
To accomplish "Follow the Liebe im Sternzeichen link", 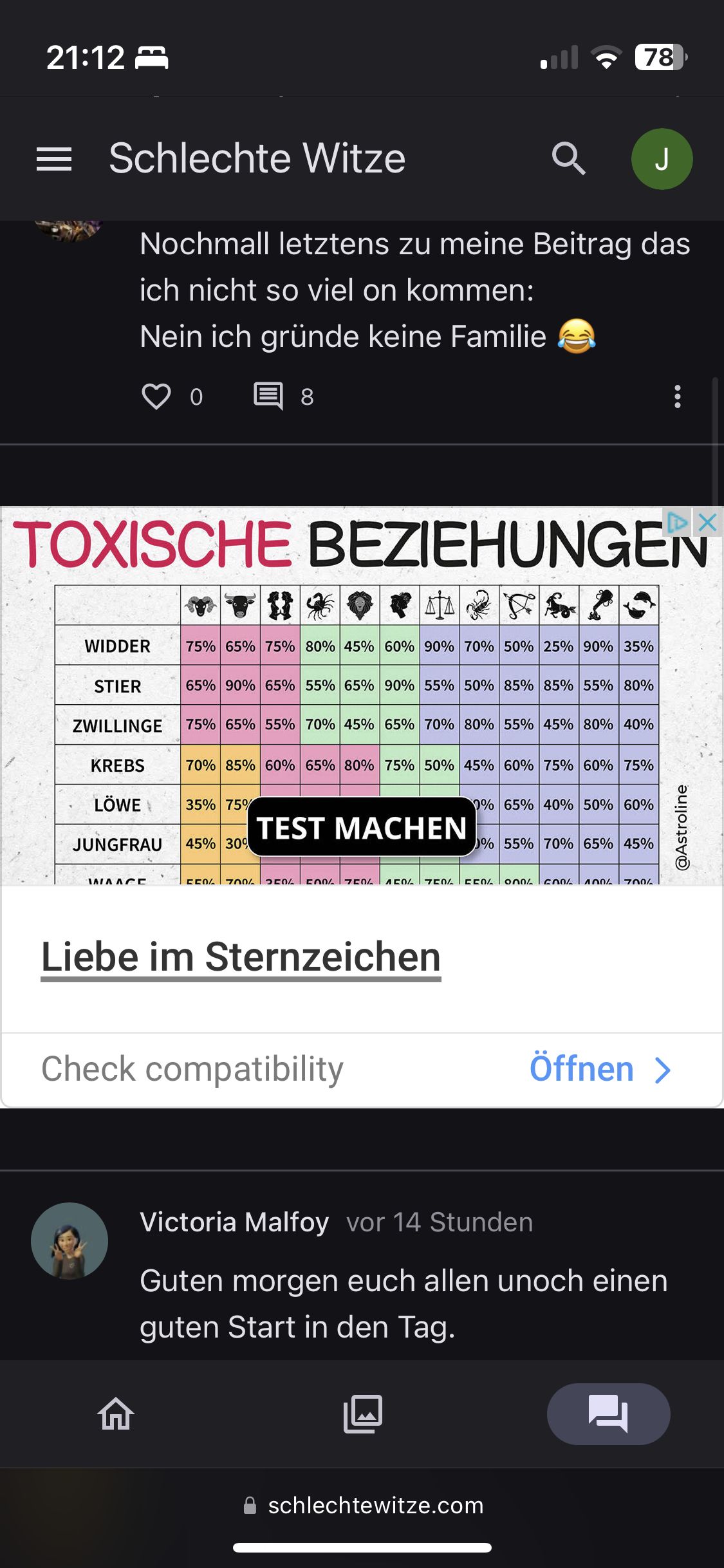I will pyautogui.click(x=241, y=957).
